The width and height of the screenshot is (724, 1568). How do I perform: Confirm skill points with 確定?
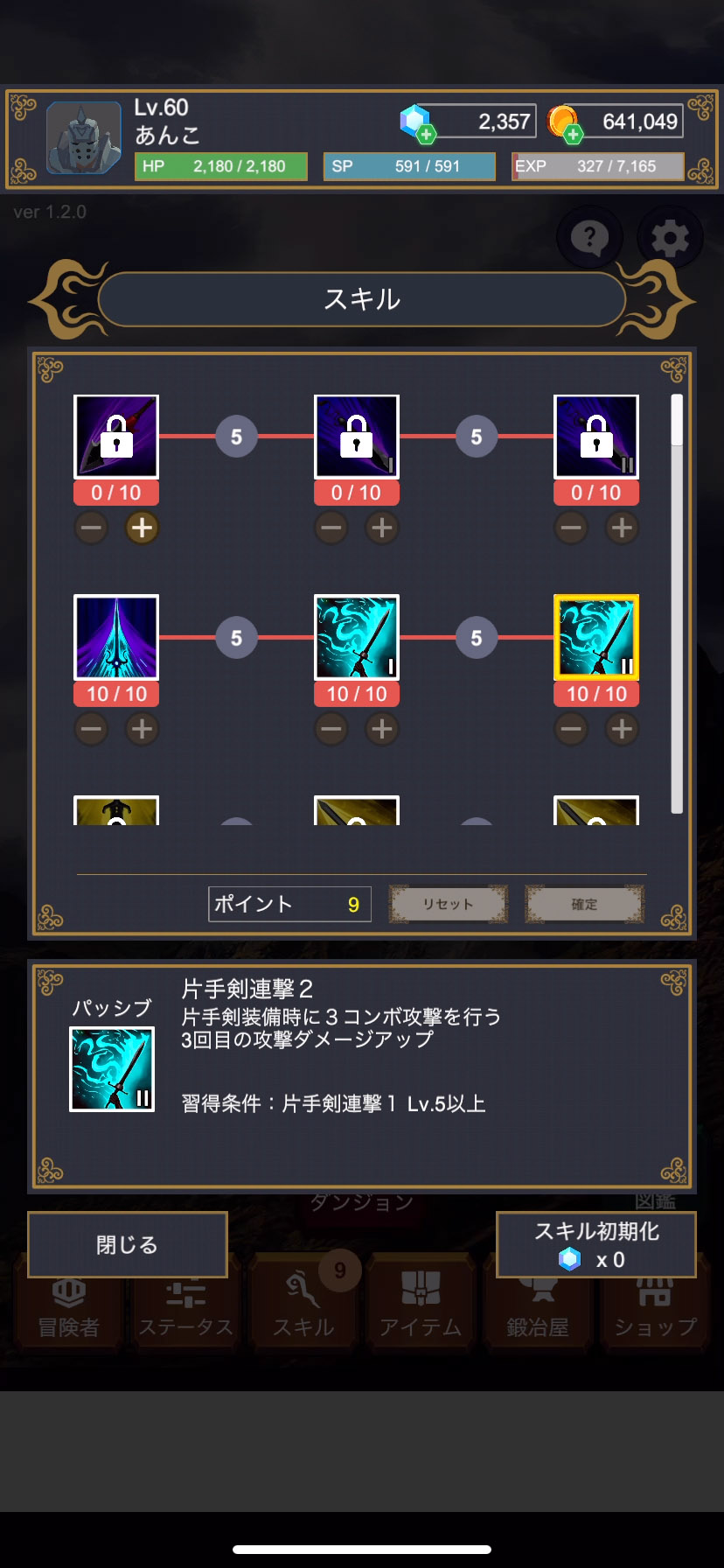[584, 904]
